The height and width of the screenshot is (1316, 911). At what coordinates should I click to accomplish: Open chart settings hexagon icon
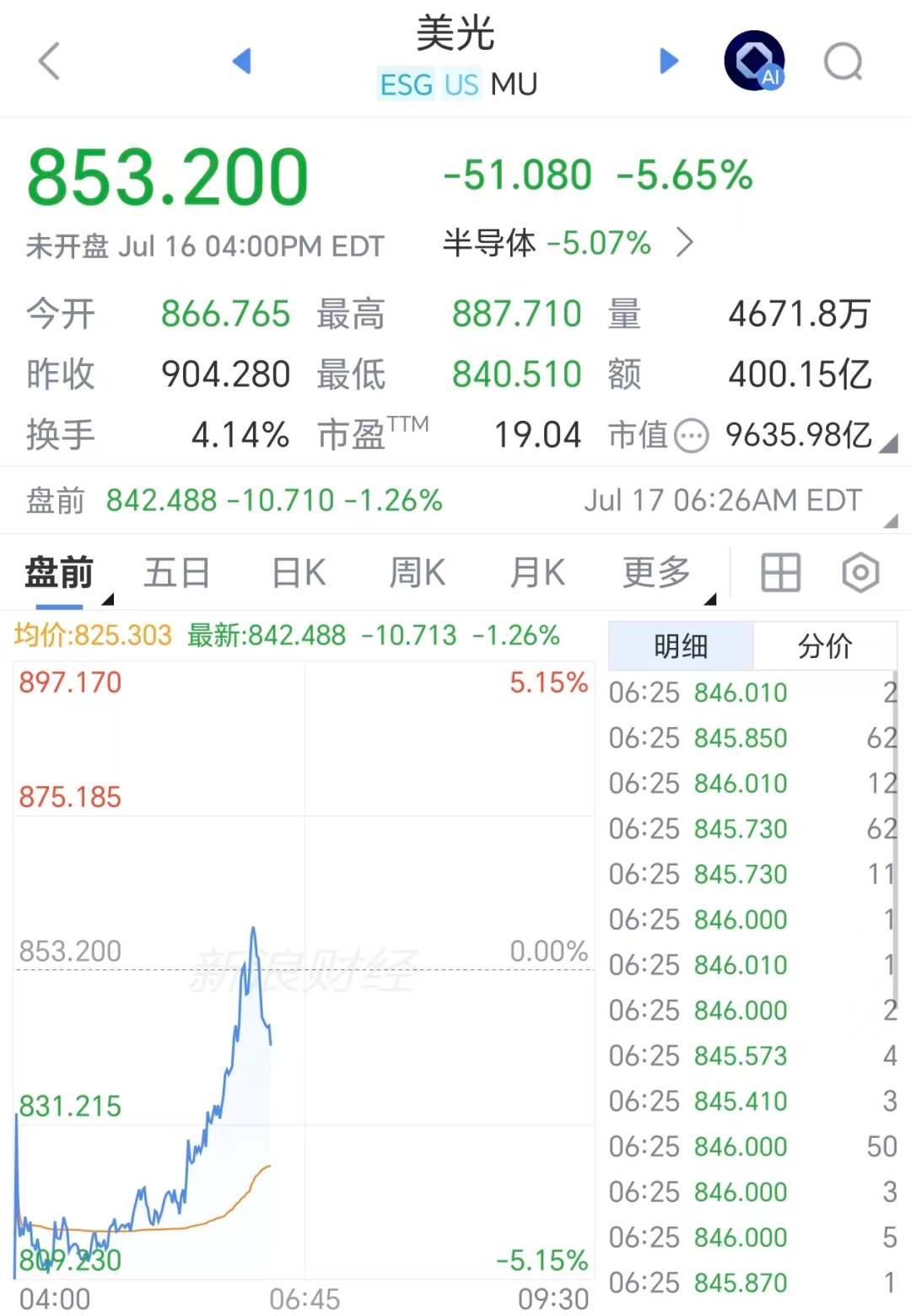860,573
